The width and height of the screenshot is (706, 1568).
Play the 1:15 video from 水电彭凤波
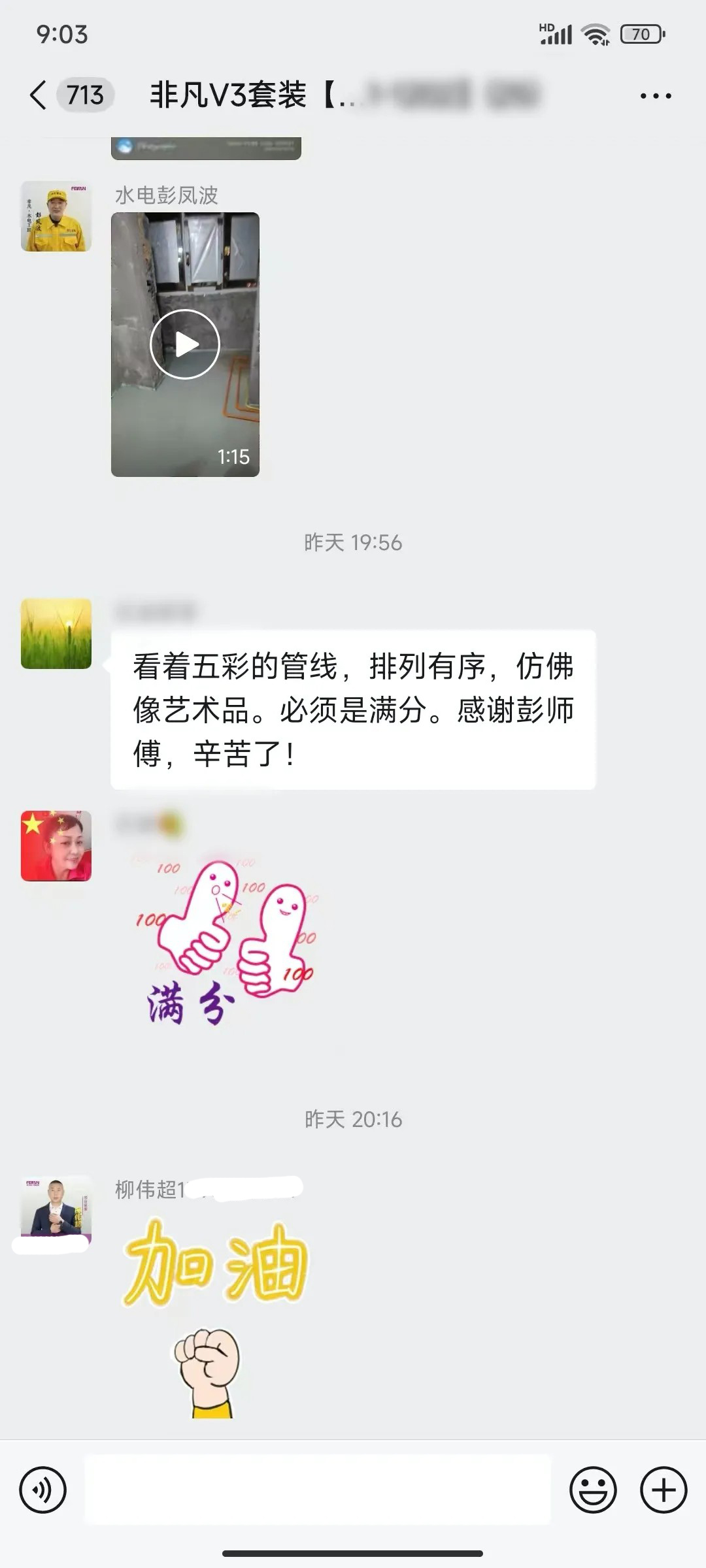(x=185, y=344)
